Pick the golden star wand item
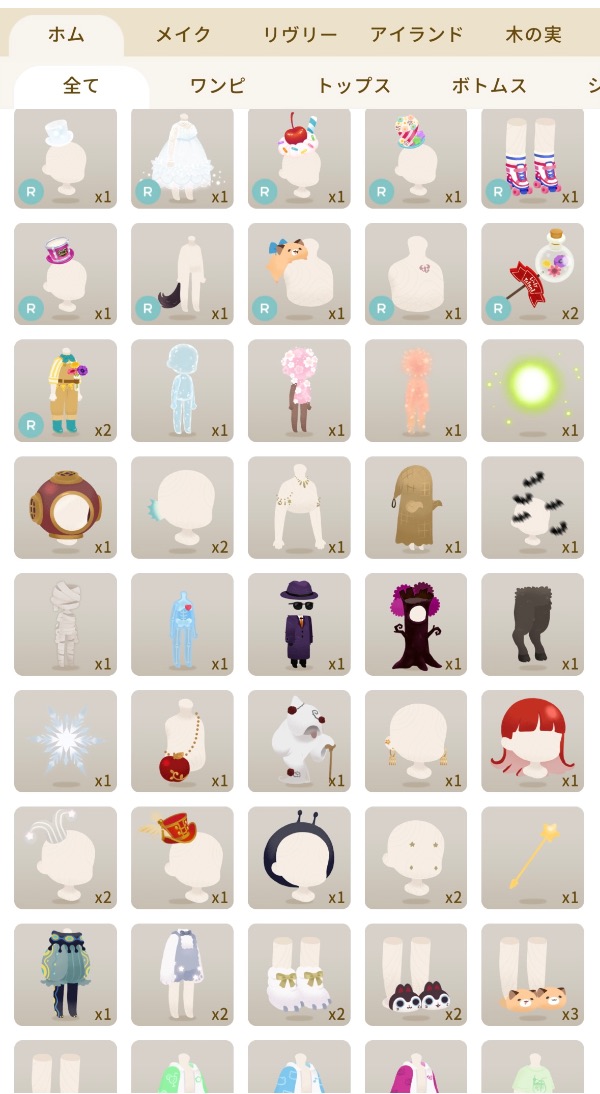The height and width of the screenshot is (1094, 600). pos(532,858)
